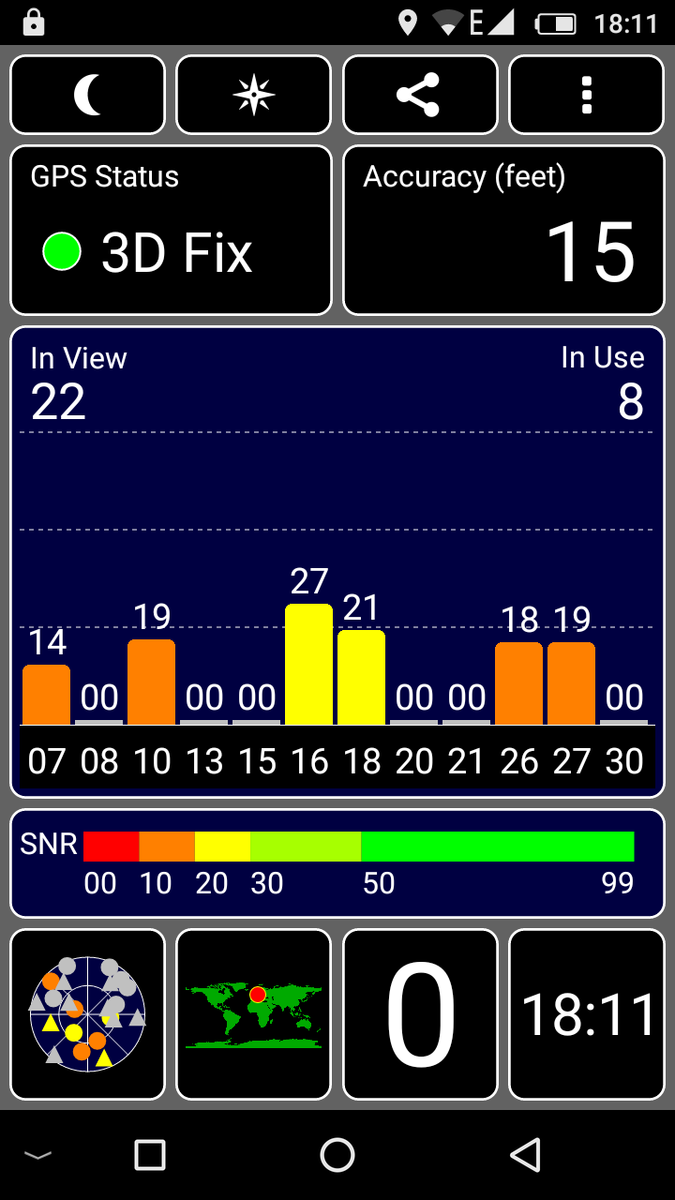Screen dimensions: 675x1200
Task: Open the three-dot overflow menu
Action: pyautogui.click(x=586, y=95)
